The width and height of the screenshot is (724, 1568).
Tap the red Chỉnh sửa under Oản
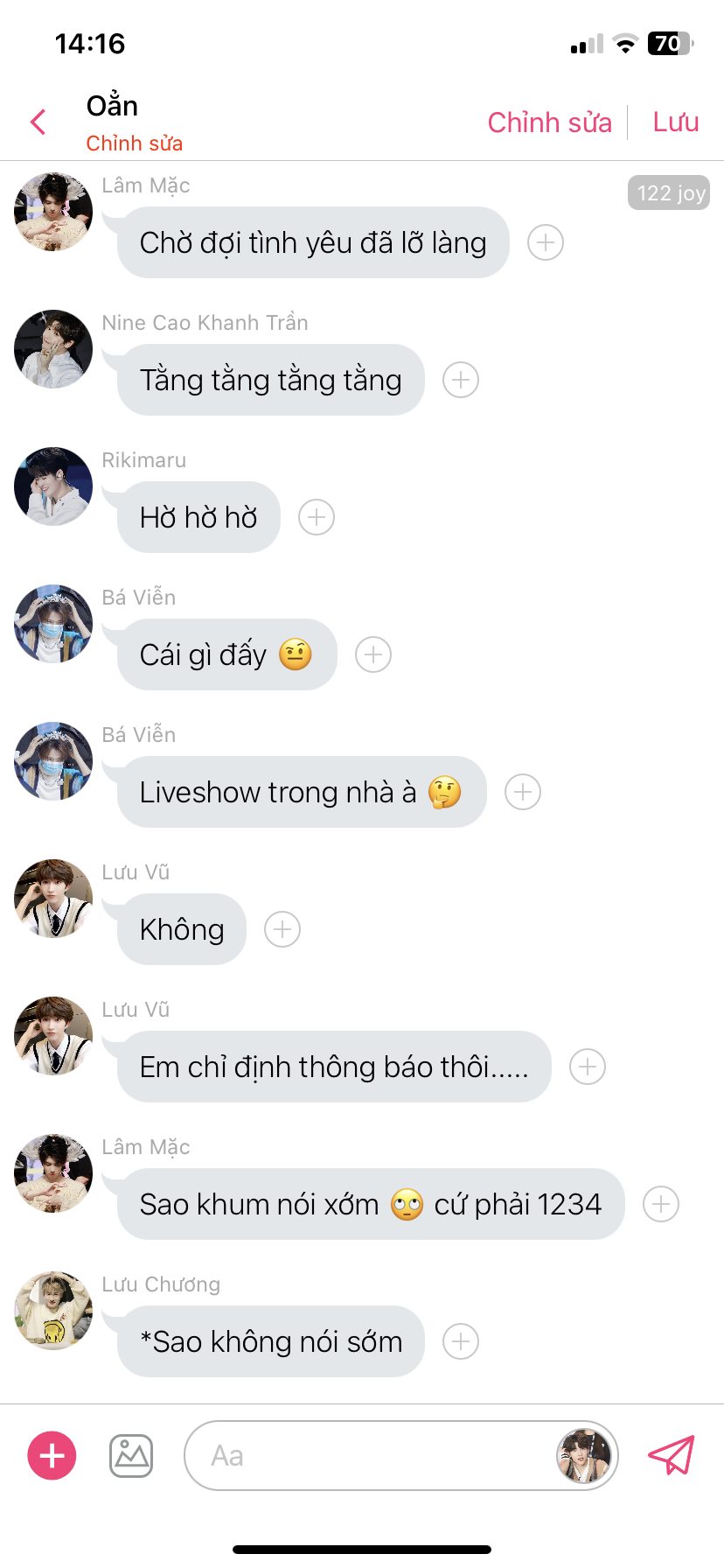pyautogui.click(x=134, y=143)
